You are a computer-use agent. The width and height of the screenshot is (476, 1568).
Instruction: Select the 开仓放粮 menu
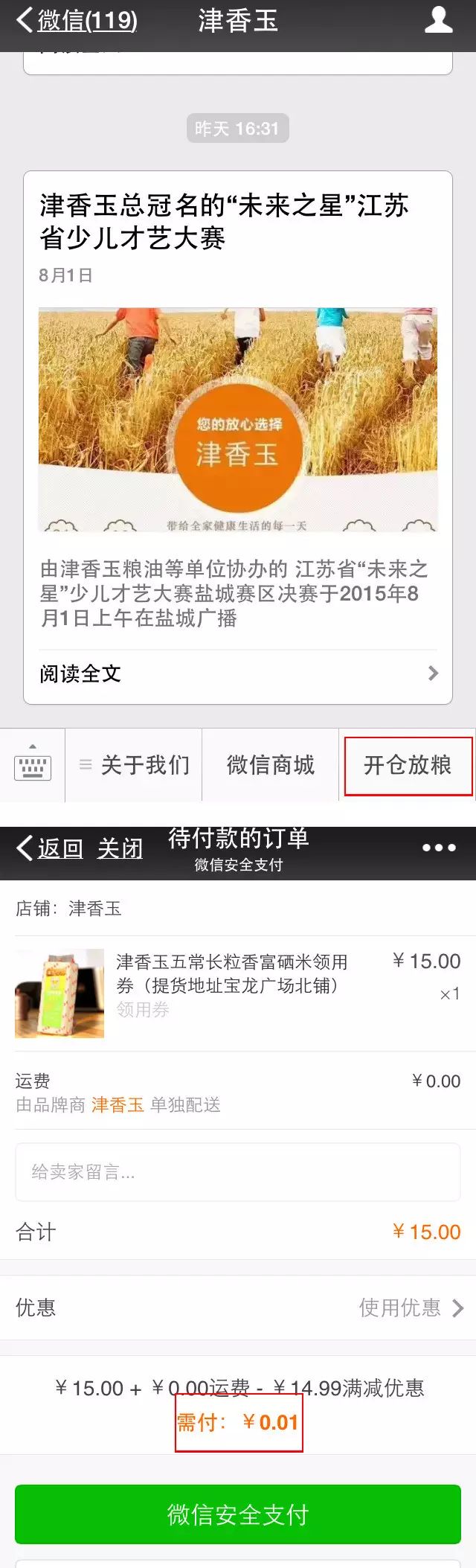coord(408,765)
